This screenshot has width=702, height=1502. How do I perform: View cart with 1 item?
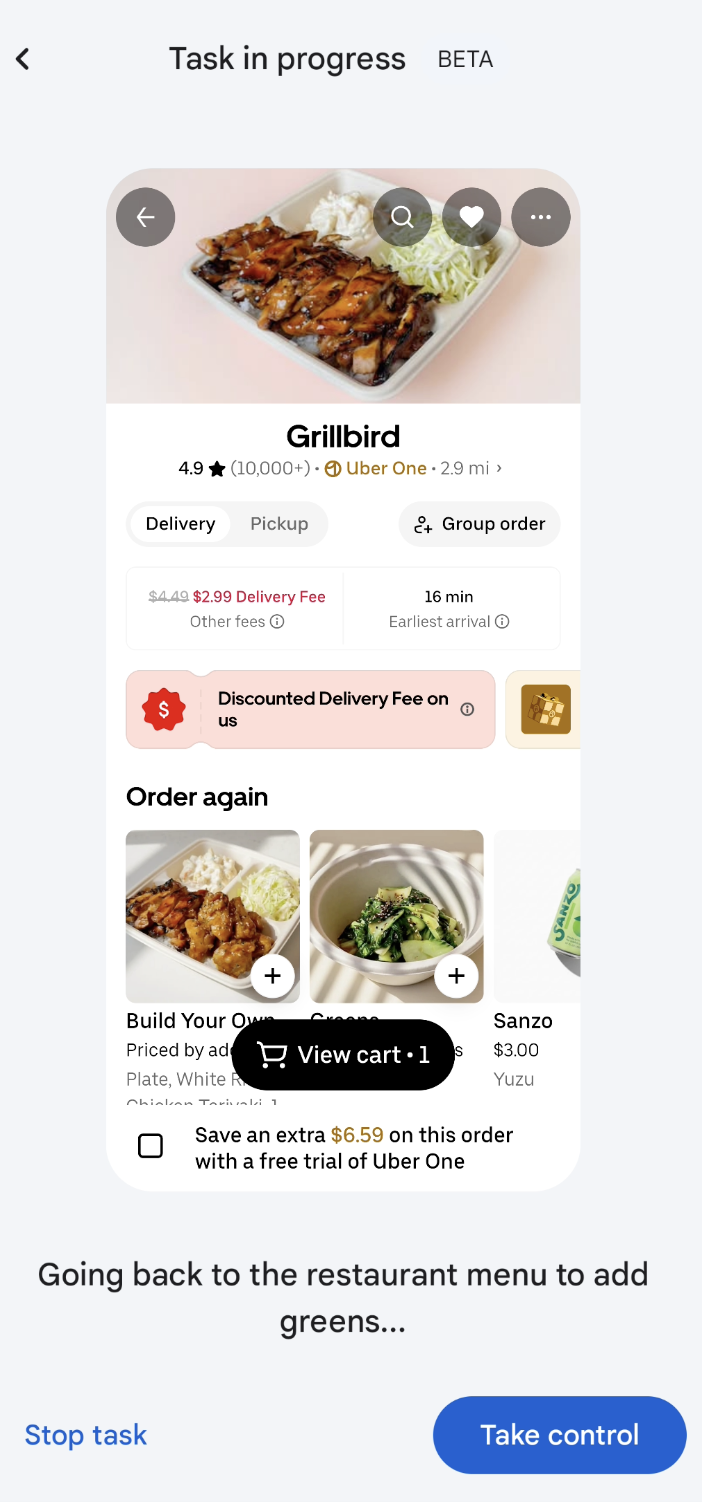tap(343, 1055)
